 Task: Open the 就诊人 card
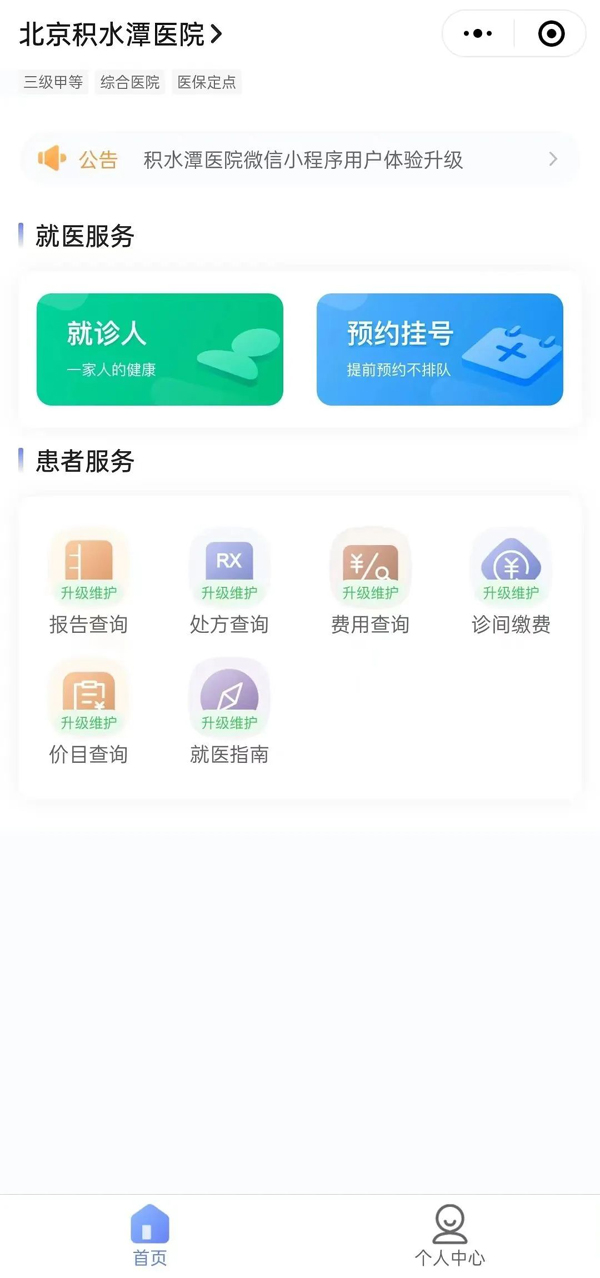pyautogui.click(x=160, y=349)
